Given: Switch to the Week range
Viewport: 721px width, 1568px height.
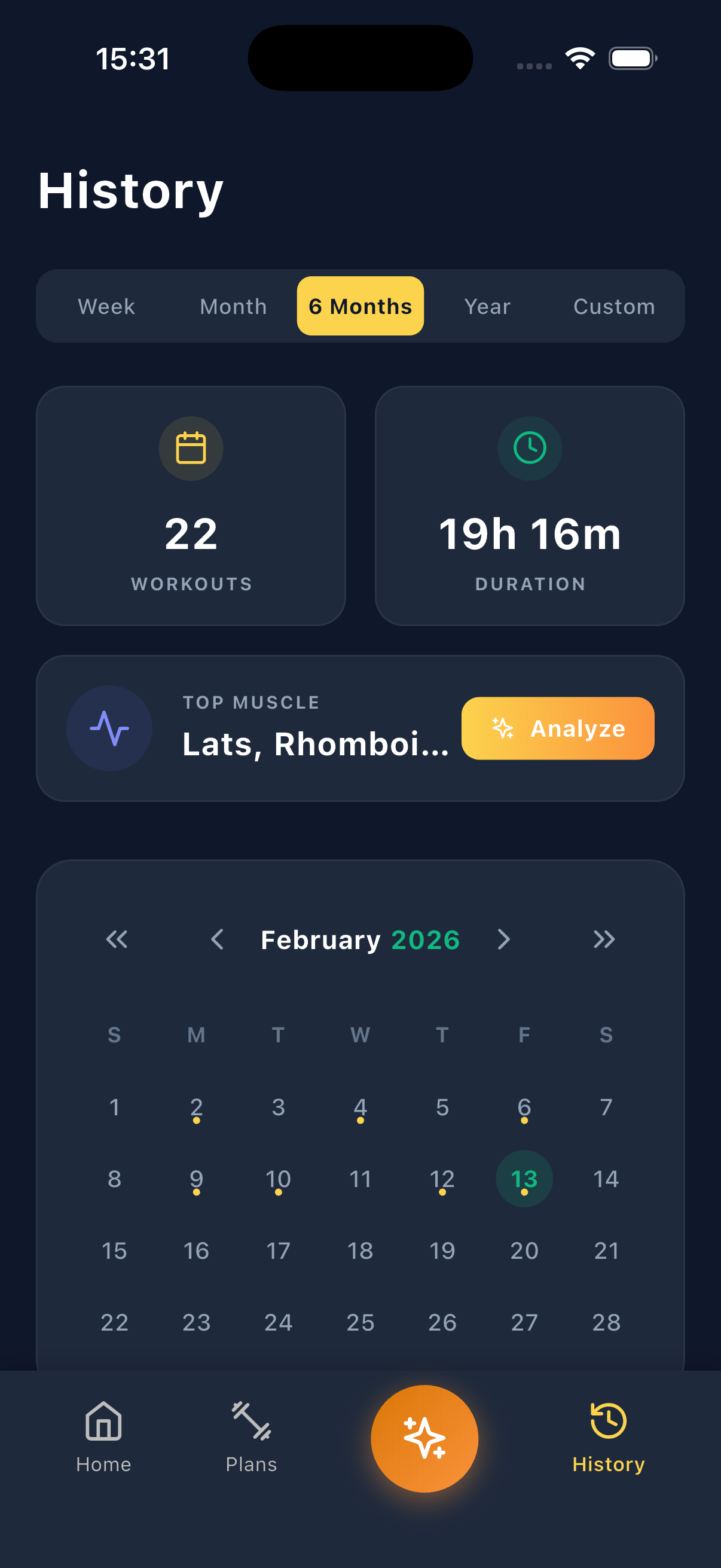Looking at the screenshot, I should 106,306.
